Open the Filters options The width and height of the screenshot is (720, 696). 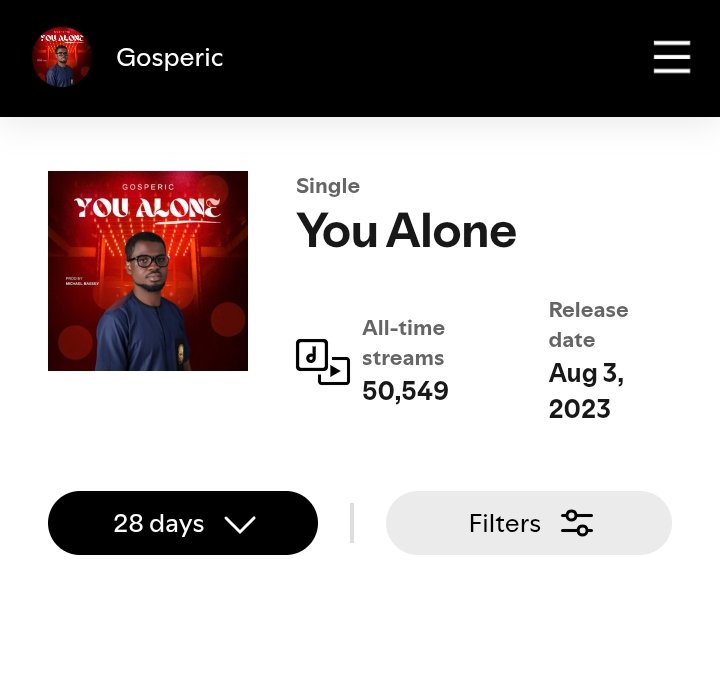[528, 523]
